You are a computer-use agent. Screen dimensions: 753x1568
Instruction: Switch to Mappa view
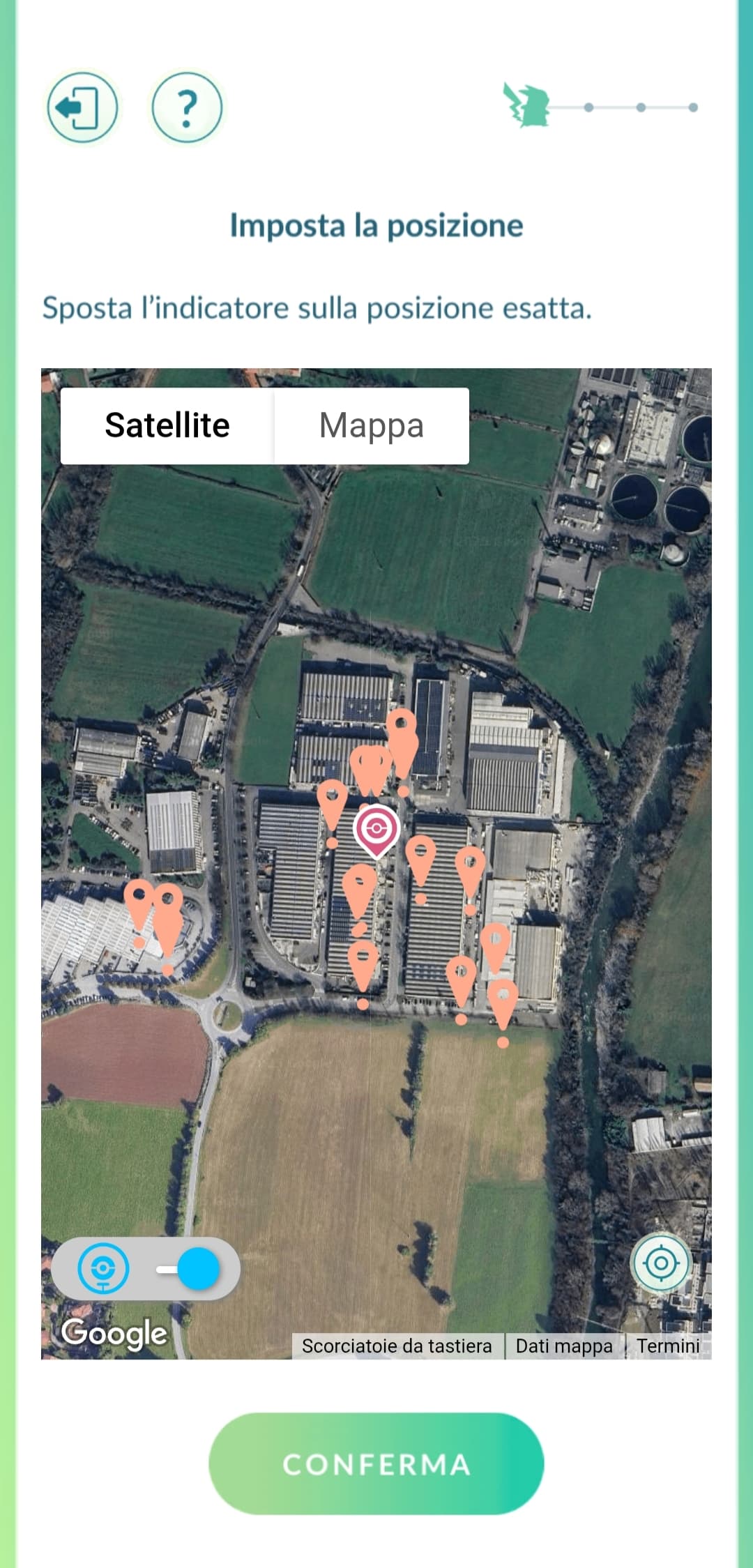(x=372, y=425)
